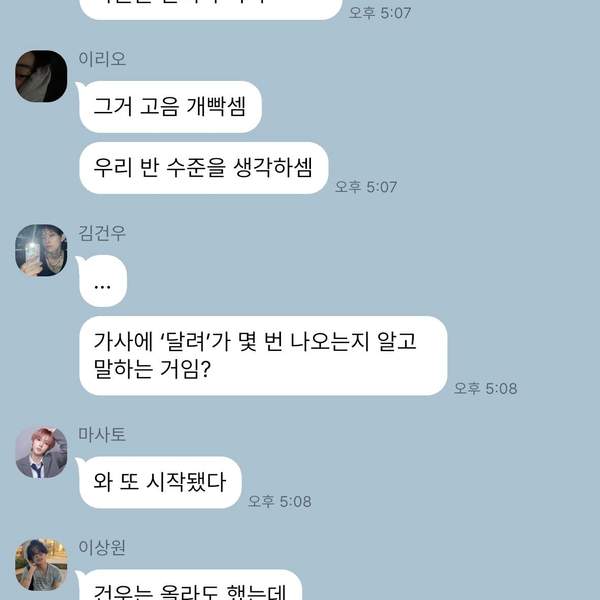Viewport: 600px width, 600px height.
Task: Open 이상원's profile photo
Action: coord(41,565)
